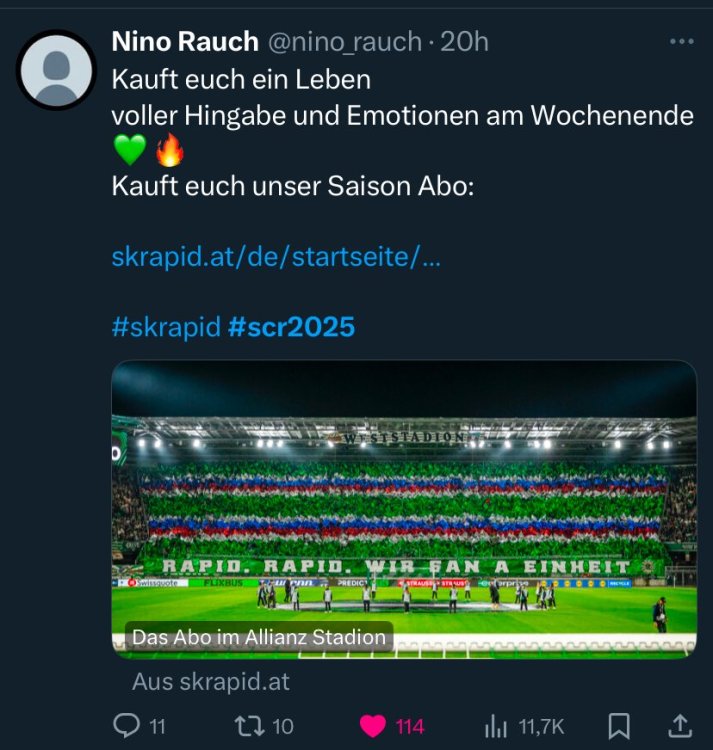Viewport: 713px width, 750px height.
Task: Reply to Nino Rauch's post
Action: pos(127,726)
